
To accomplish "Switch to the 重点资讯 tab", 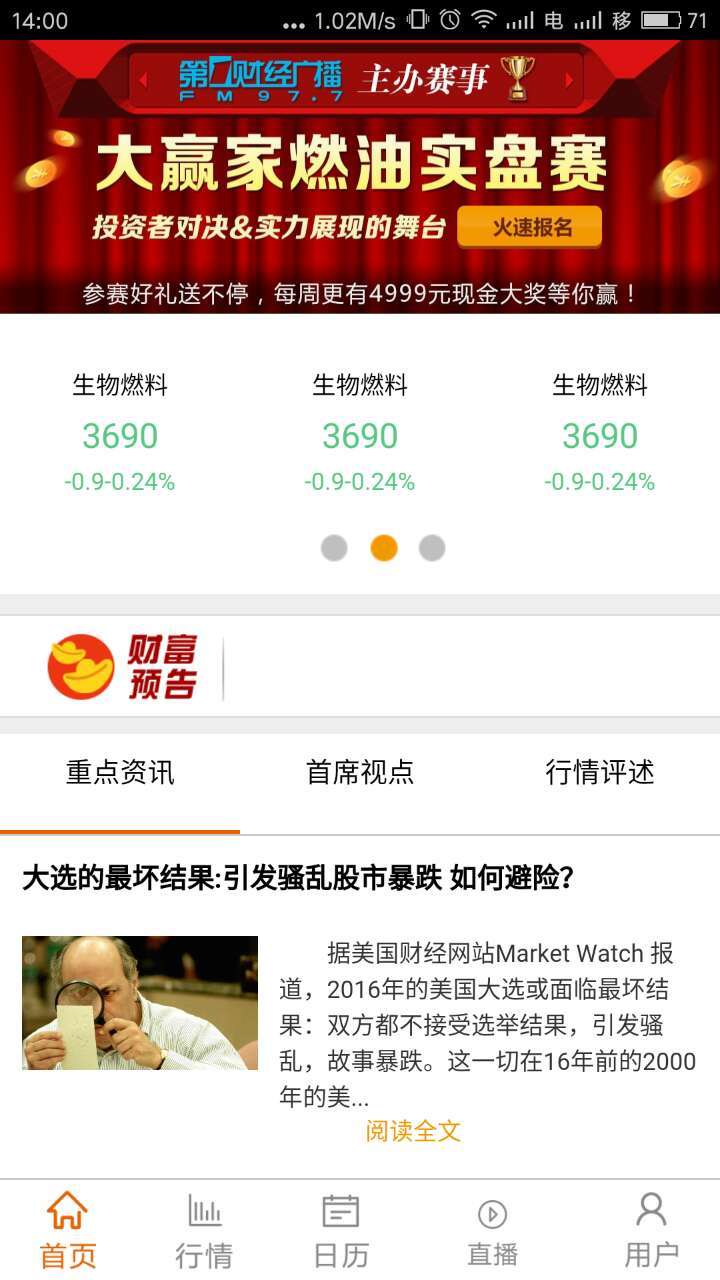I will coord(120,773).
